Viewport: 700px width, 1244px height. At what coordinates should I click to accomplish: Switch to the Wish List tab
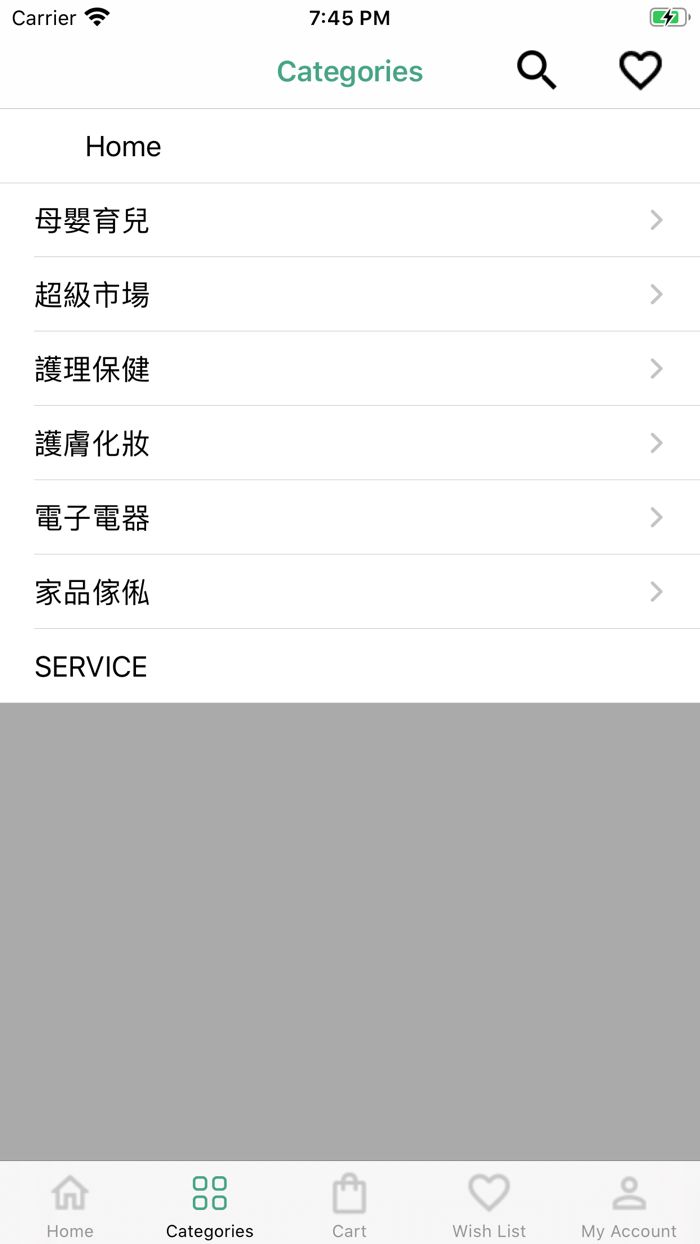[489, 1205]
